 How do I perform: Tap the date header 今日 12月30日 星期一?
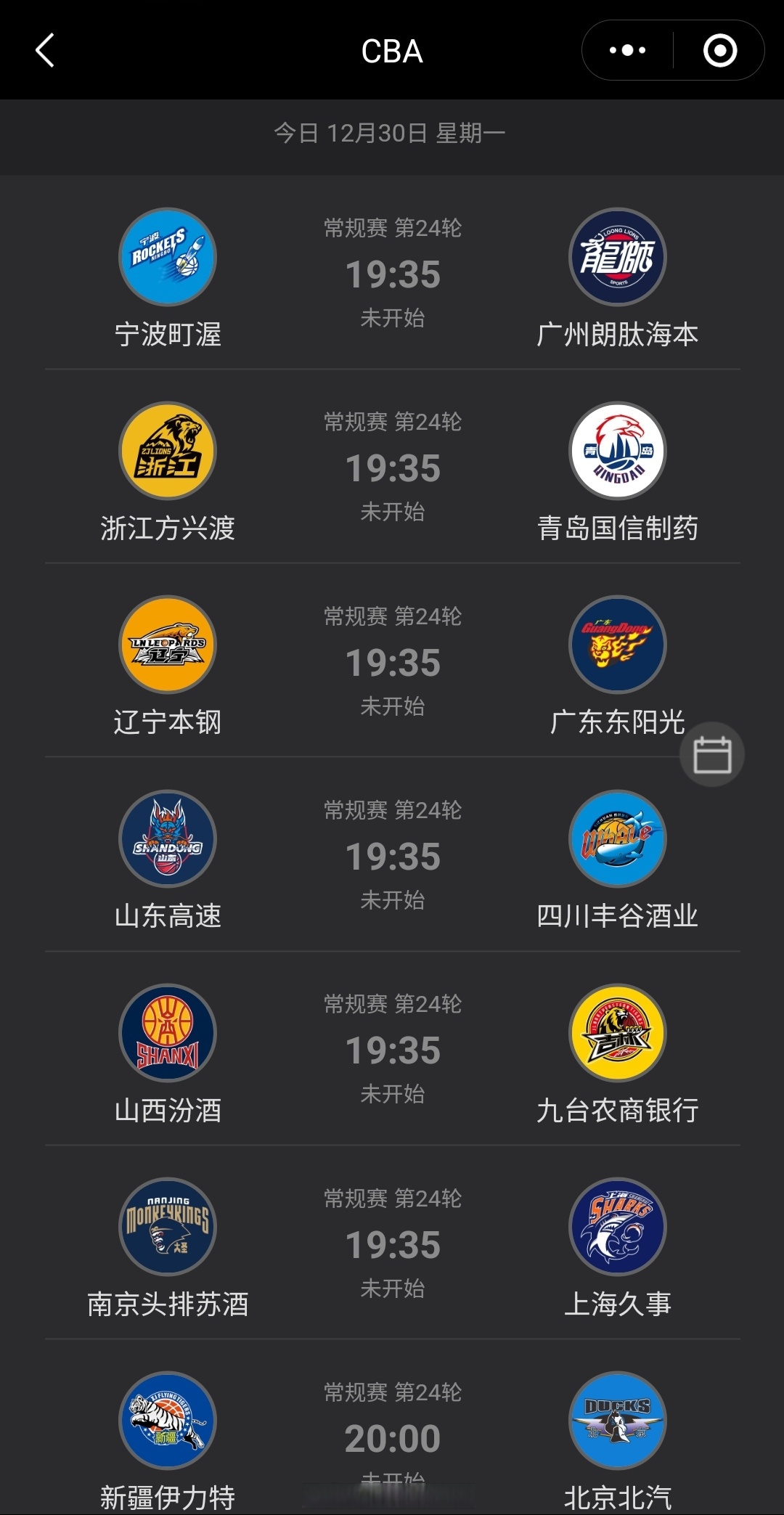coord(392,132)
